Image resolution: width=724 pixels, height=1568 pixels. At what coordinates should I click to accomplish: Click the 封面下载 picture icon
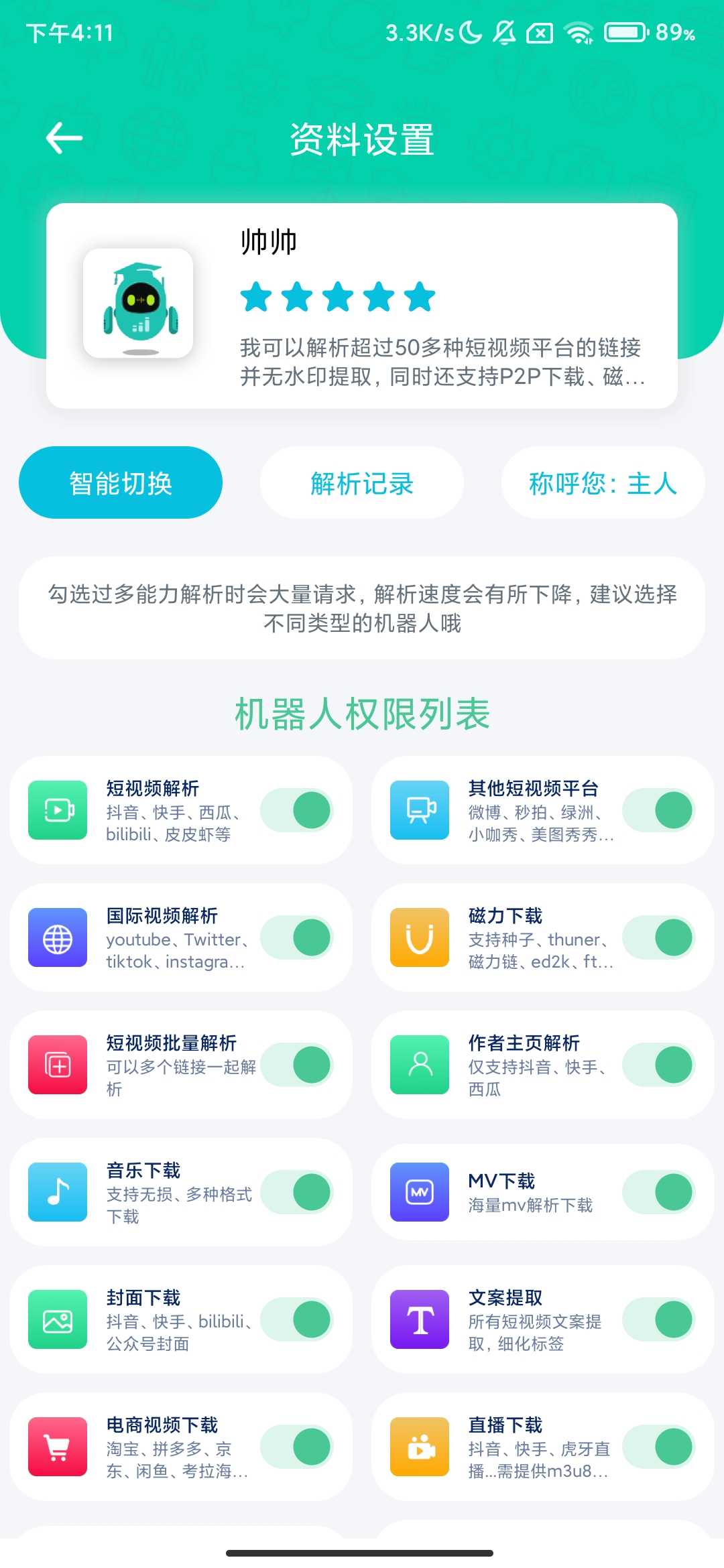click(x=57, y=1320)
